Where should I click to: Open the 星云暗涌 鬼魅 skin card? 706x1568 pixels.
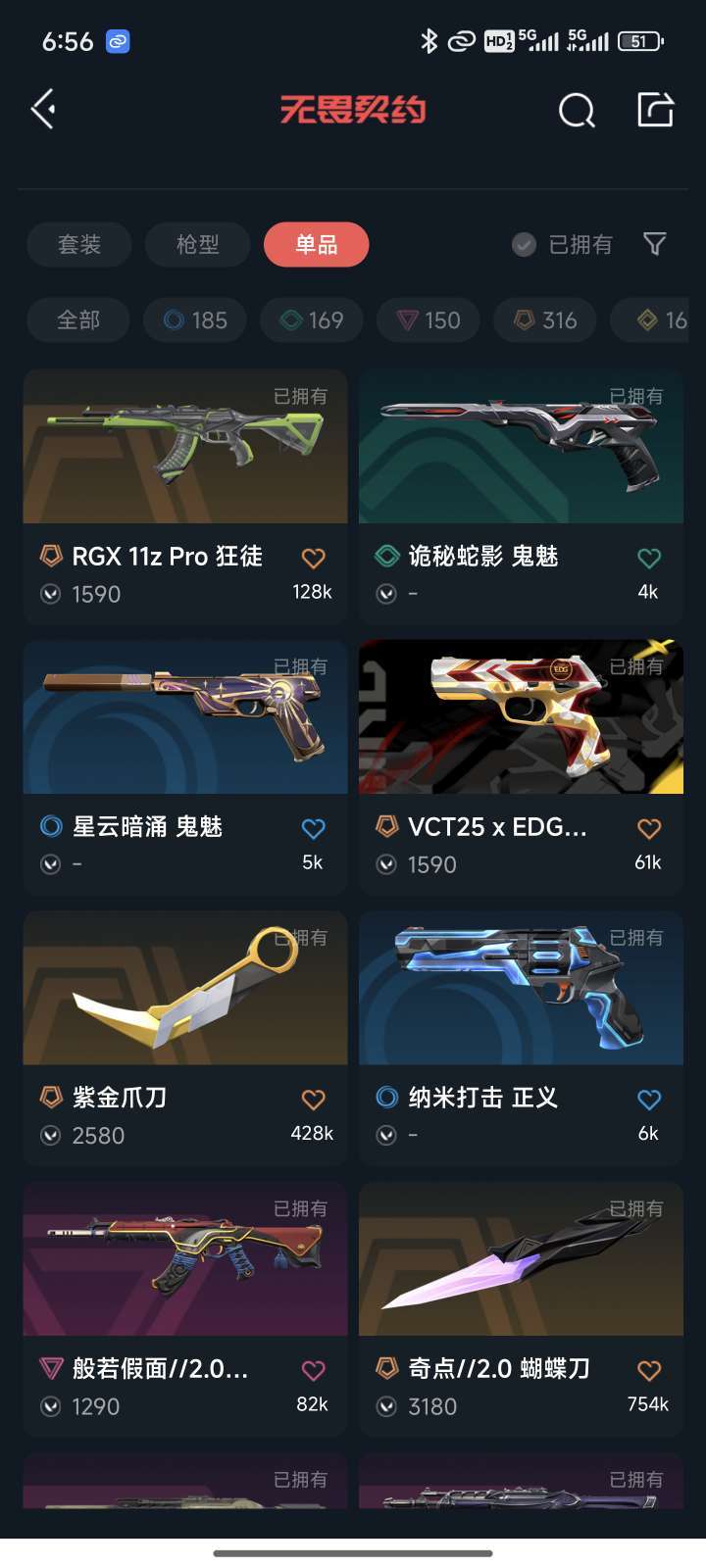click(x=185, y=767)
